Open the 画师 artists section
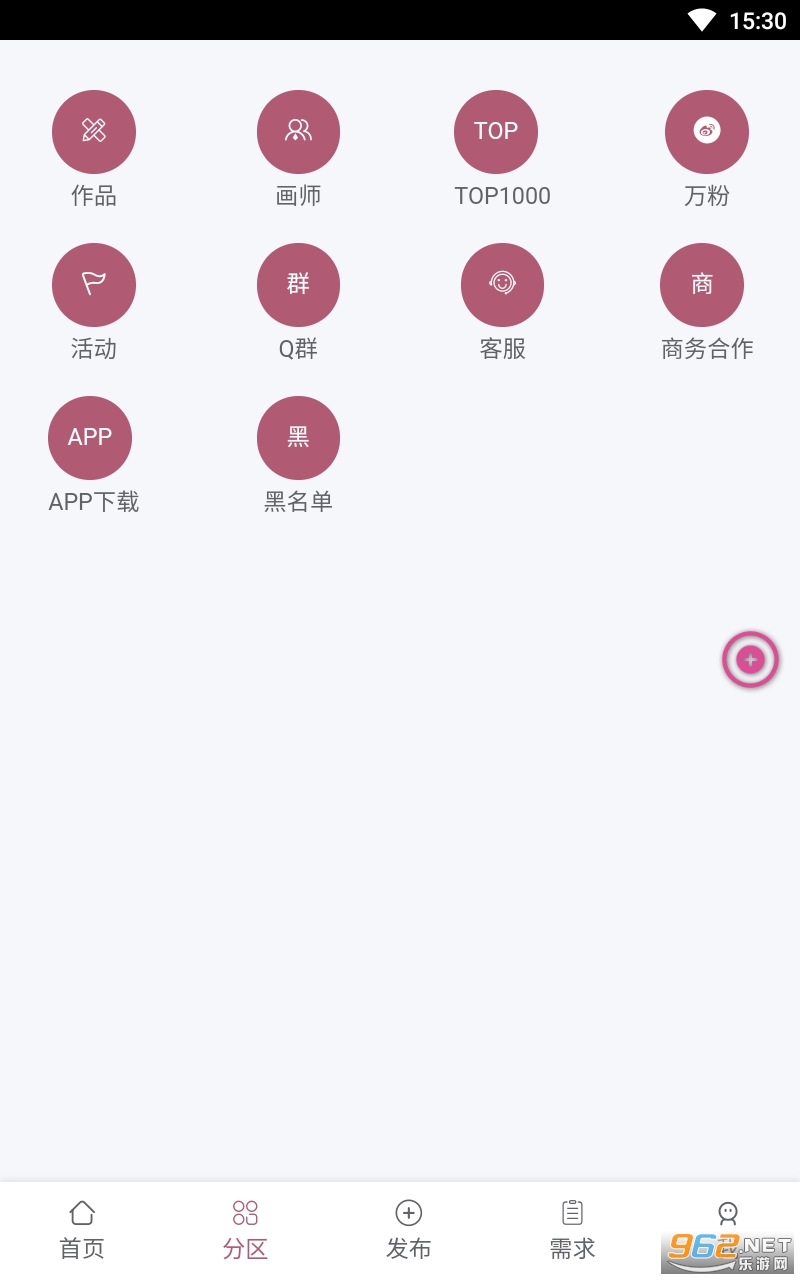Screen dimensions: 800x1280 pos(298,132)
